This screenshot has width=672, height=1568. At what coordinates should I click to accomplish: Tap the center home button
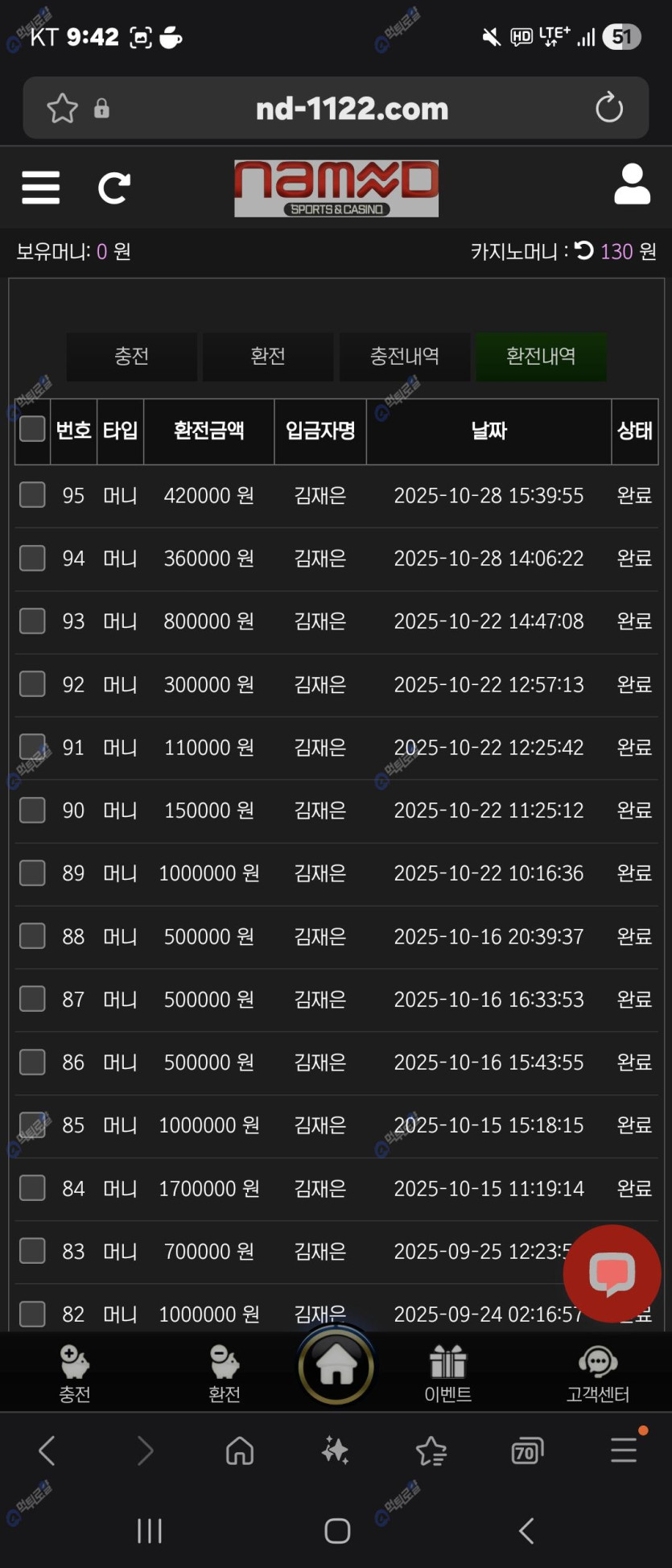[x=336, y=1365]
